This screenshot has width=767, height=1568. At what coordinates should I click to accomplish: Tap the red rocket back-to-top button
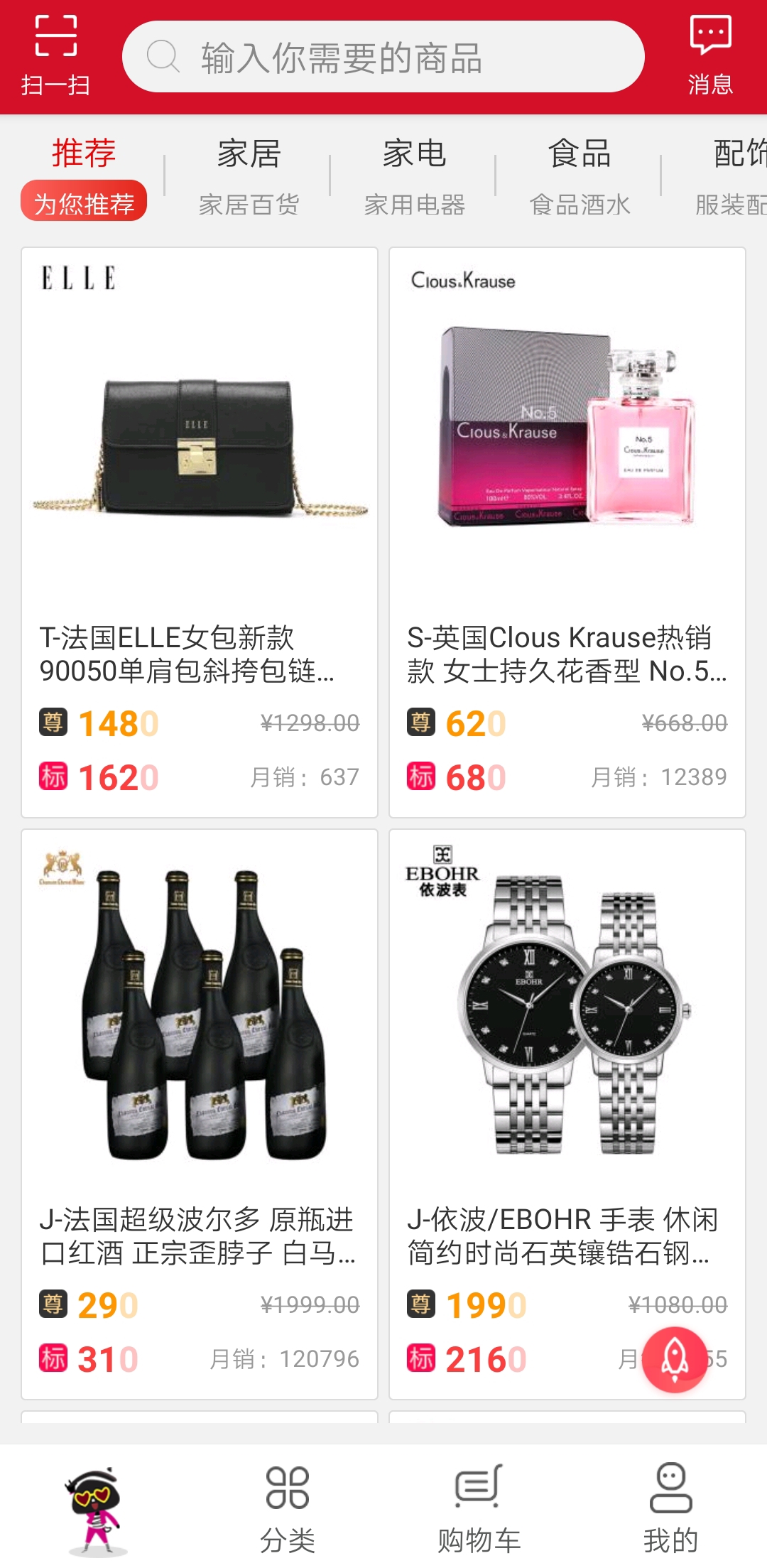[x=674, y=1359]
